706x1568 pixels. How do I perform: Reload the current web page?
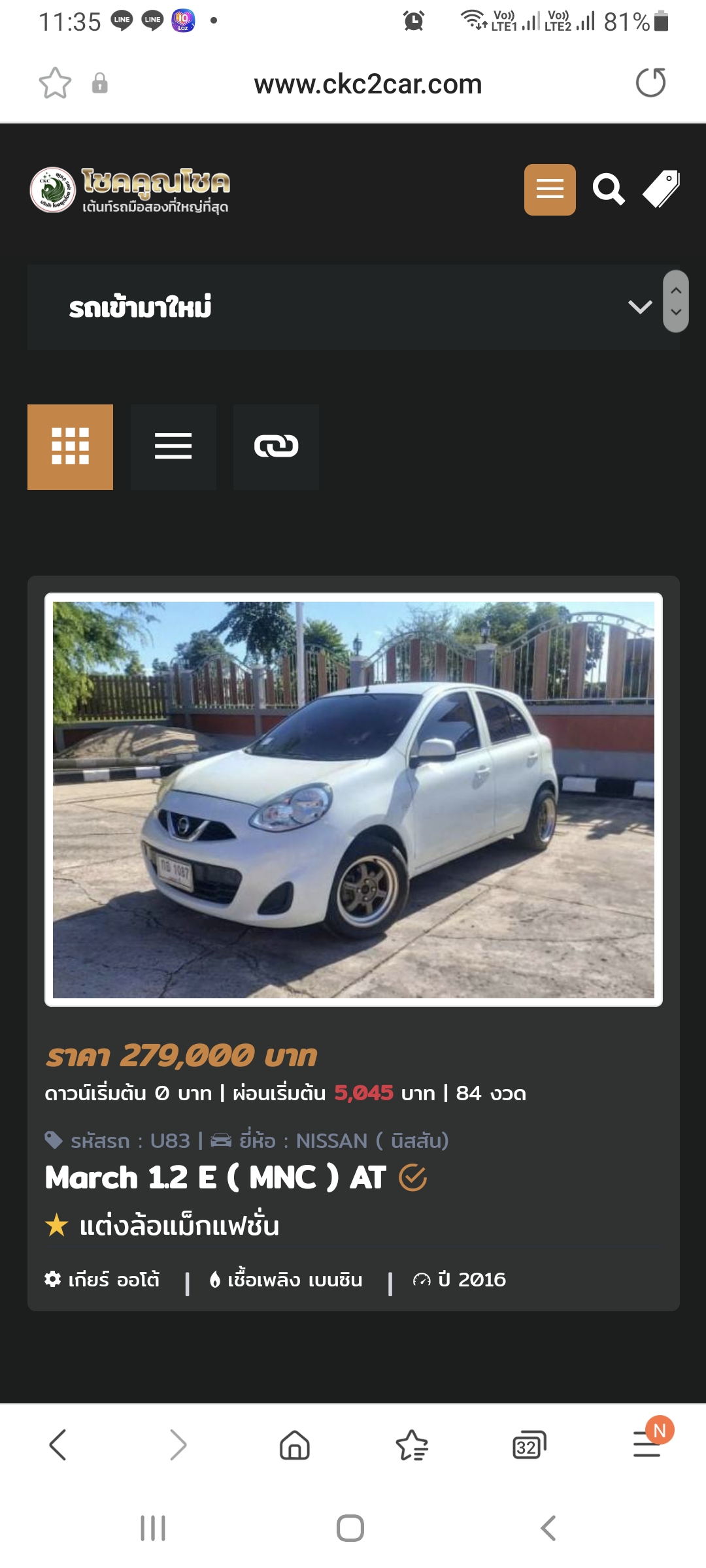point(650,83)
